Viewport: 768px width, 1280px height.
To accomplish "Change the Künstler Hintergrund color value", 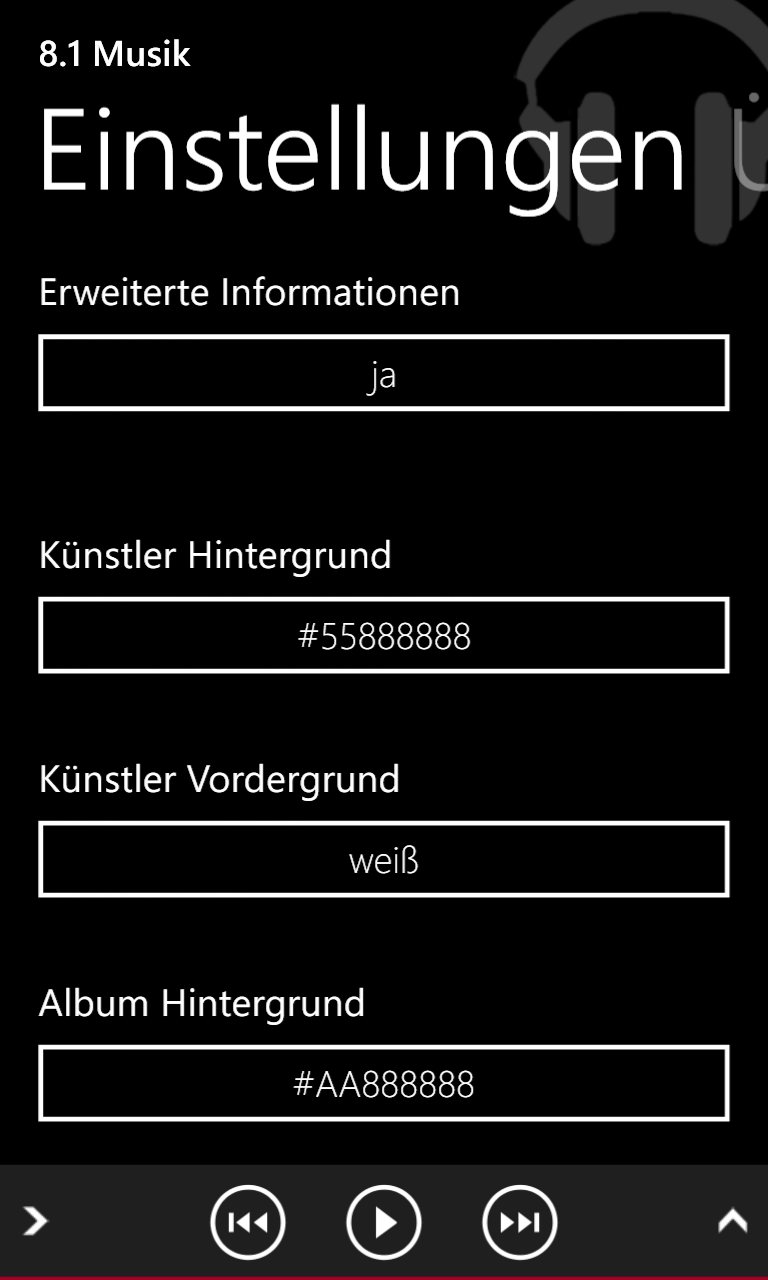I will pyautogui.click(x=384, y=635).
